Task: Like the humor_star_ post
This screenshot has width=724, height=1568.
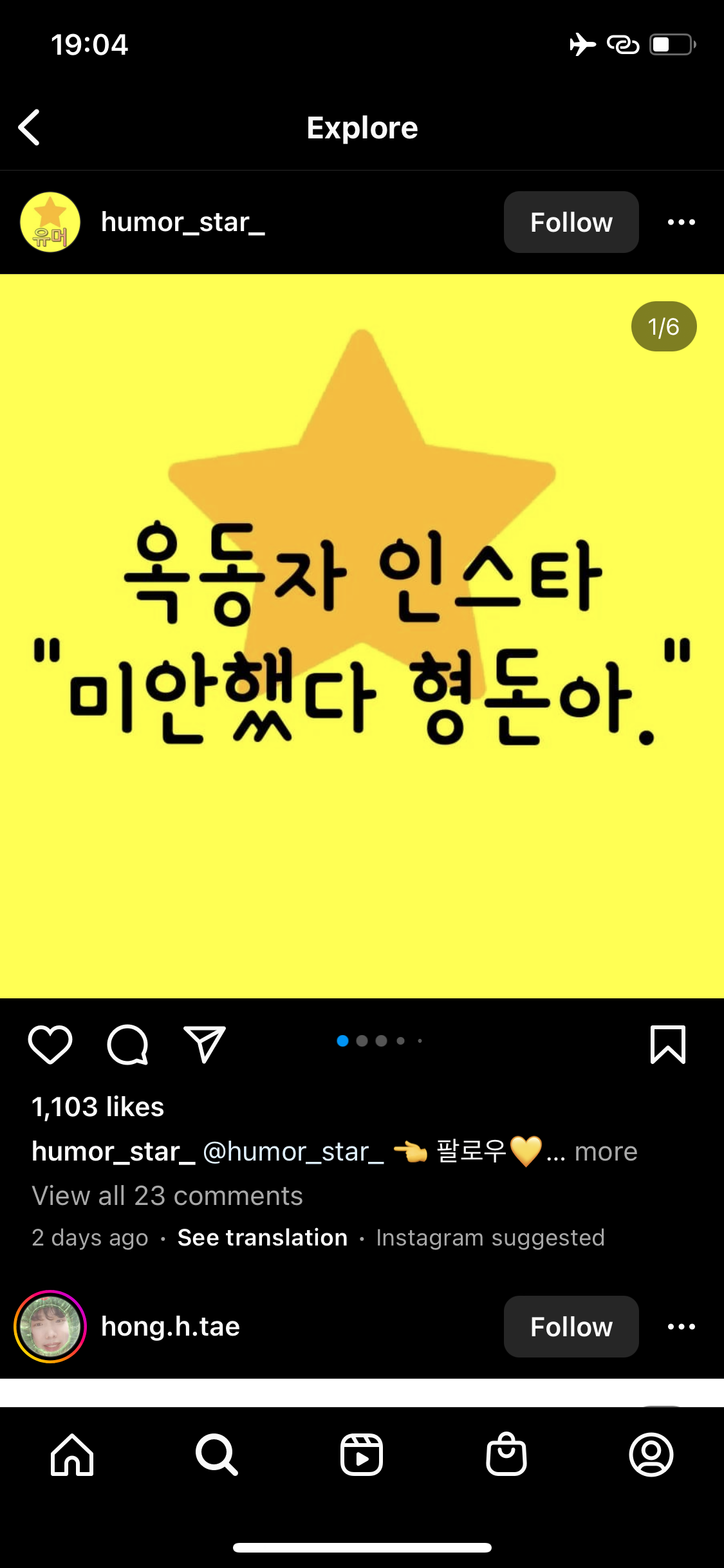Action: pos(50,1044)
